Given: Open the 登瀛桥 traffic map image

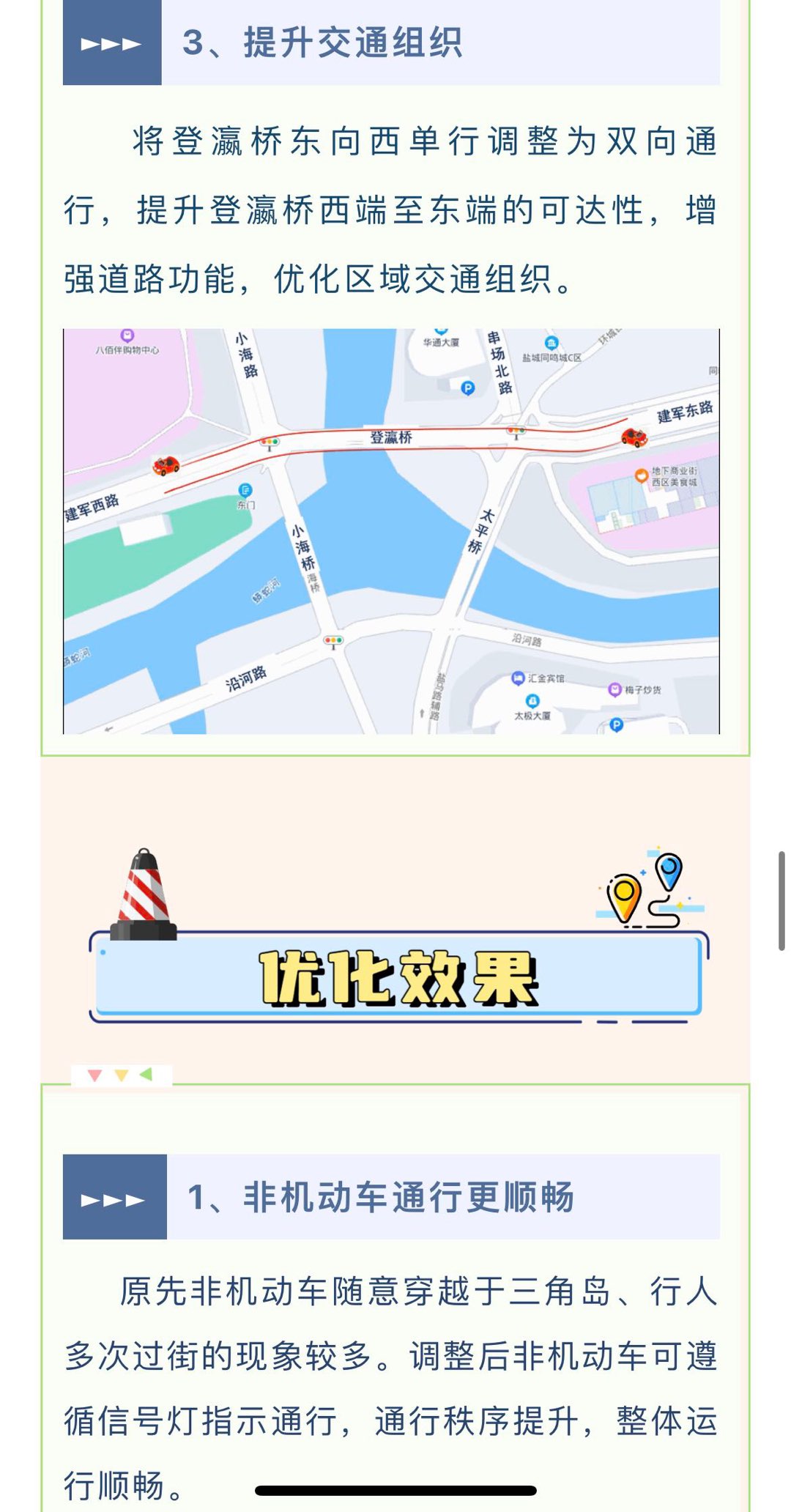Looking at the screenshot, I should point(391,531).
